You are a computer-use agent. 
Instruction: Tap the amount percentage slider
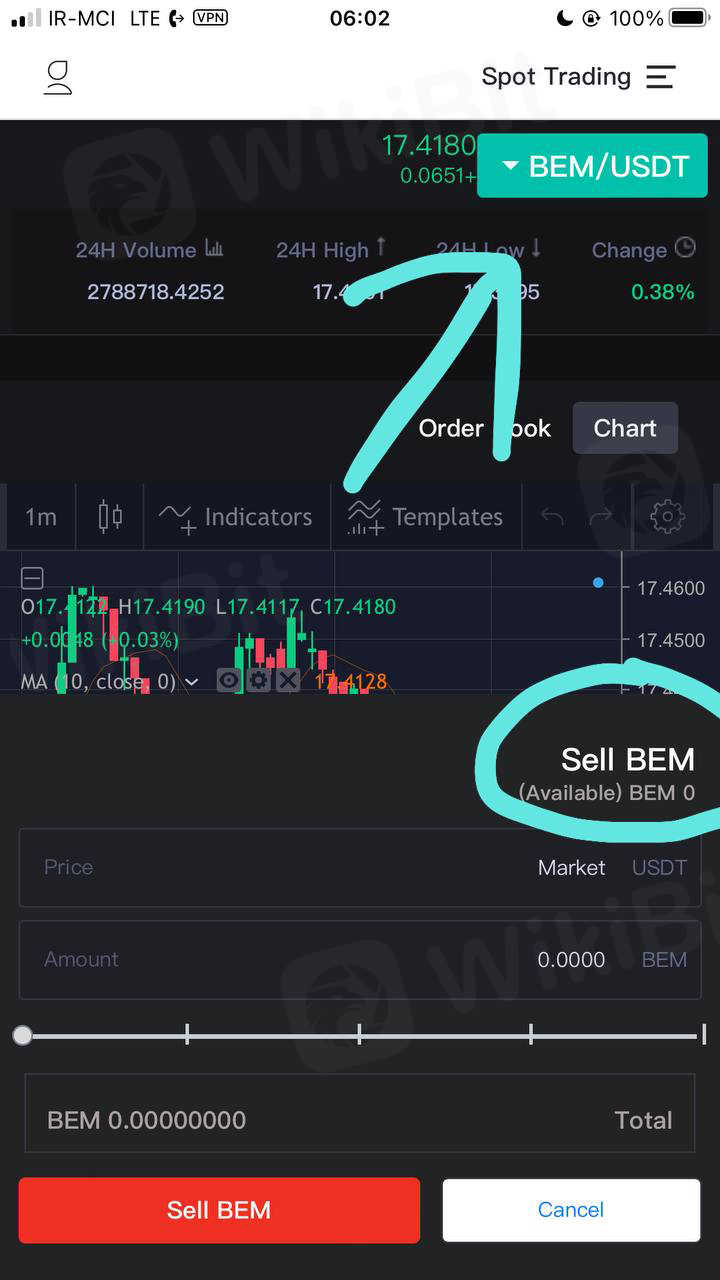[x=360, y=1036]
